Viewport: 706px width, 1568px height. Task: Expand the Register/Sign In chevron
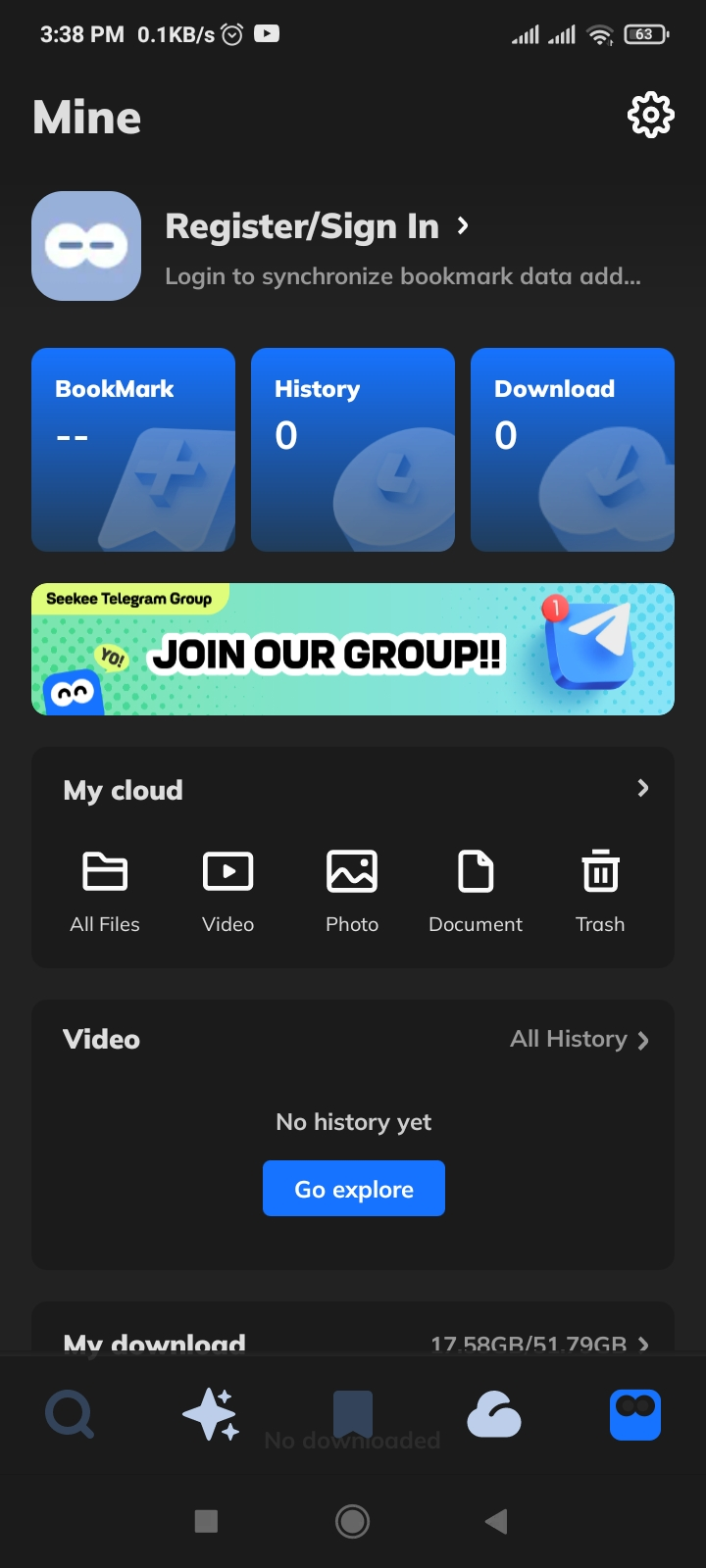(463, 225)
